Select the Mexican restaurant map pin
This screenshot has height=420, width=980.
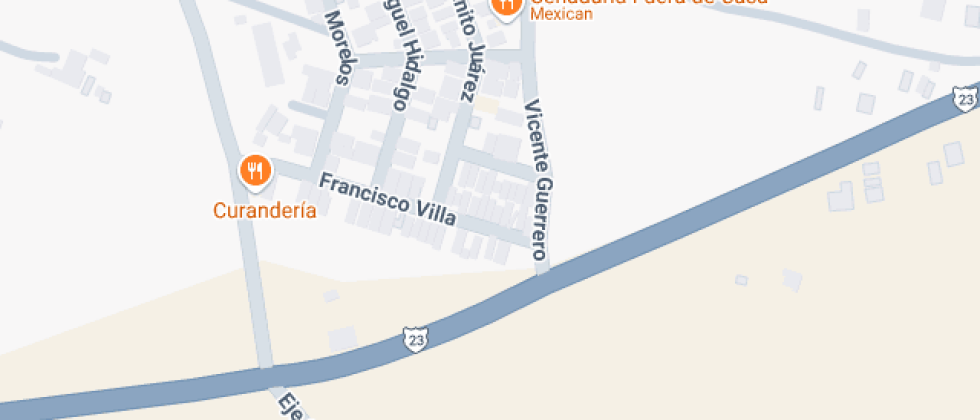[507, 7]
